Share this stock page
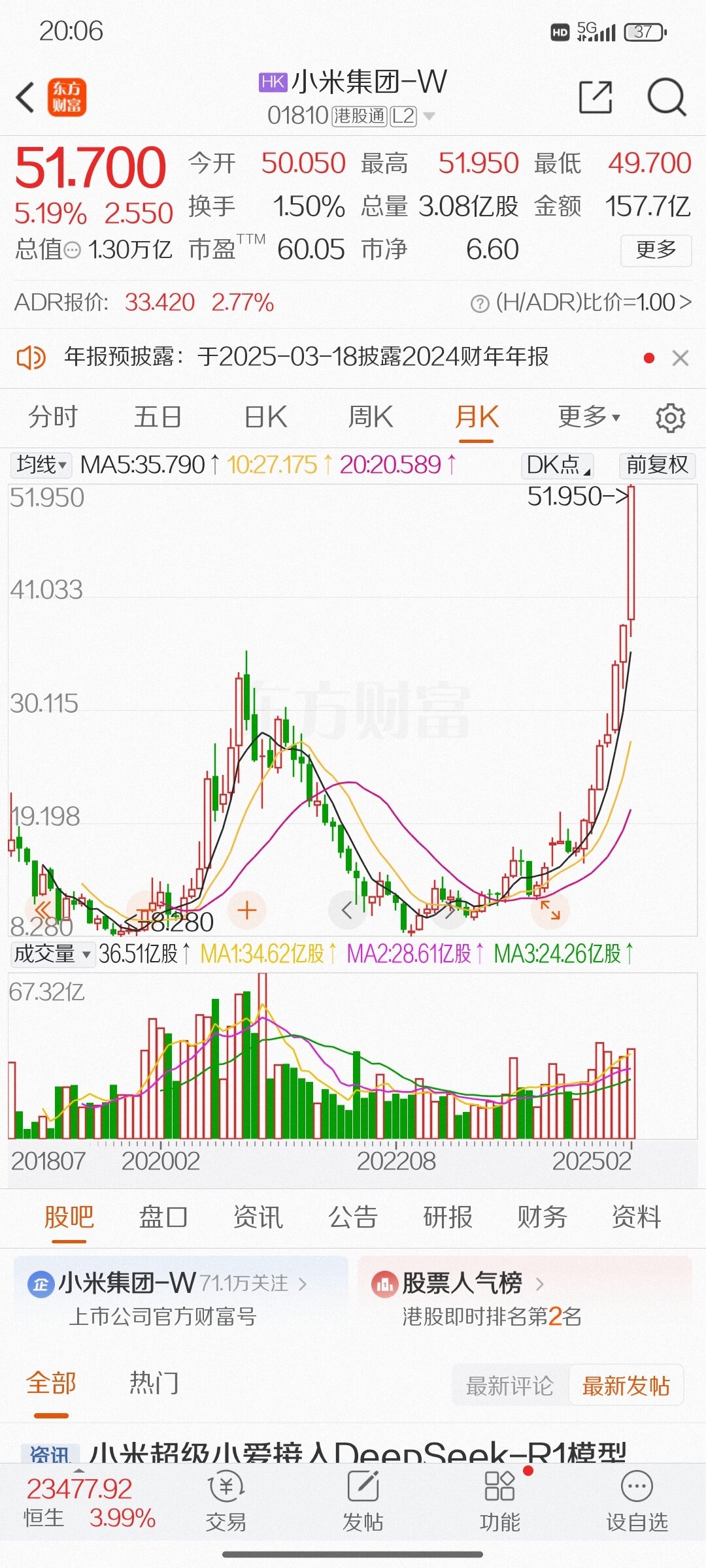Screen dimensions: 706x1568 [x=596, y=98]
